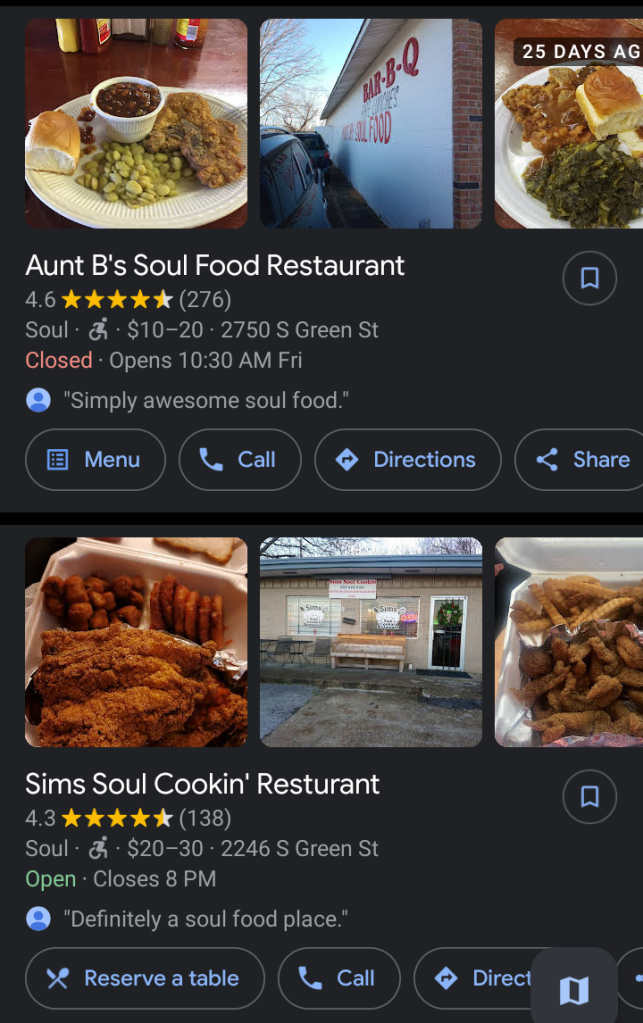Open Sims Soul Cookin' Resturant listing
643x1023 pixels.
(203, 783)
